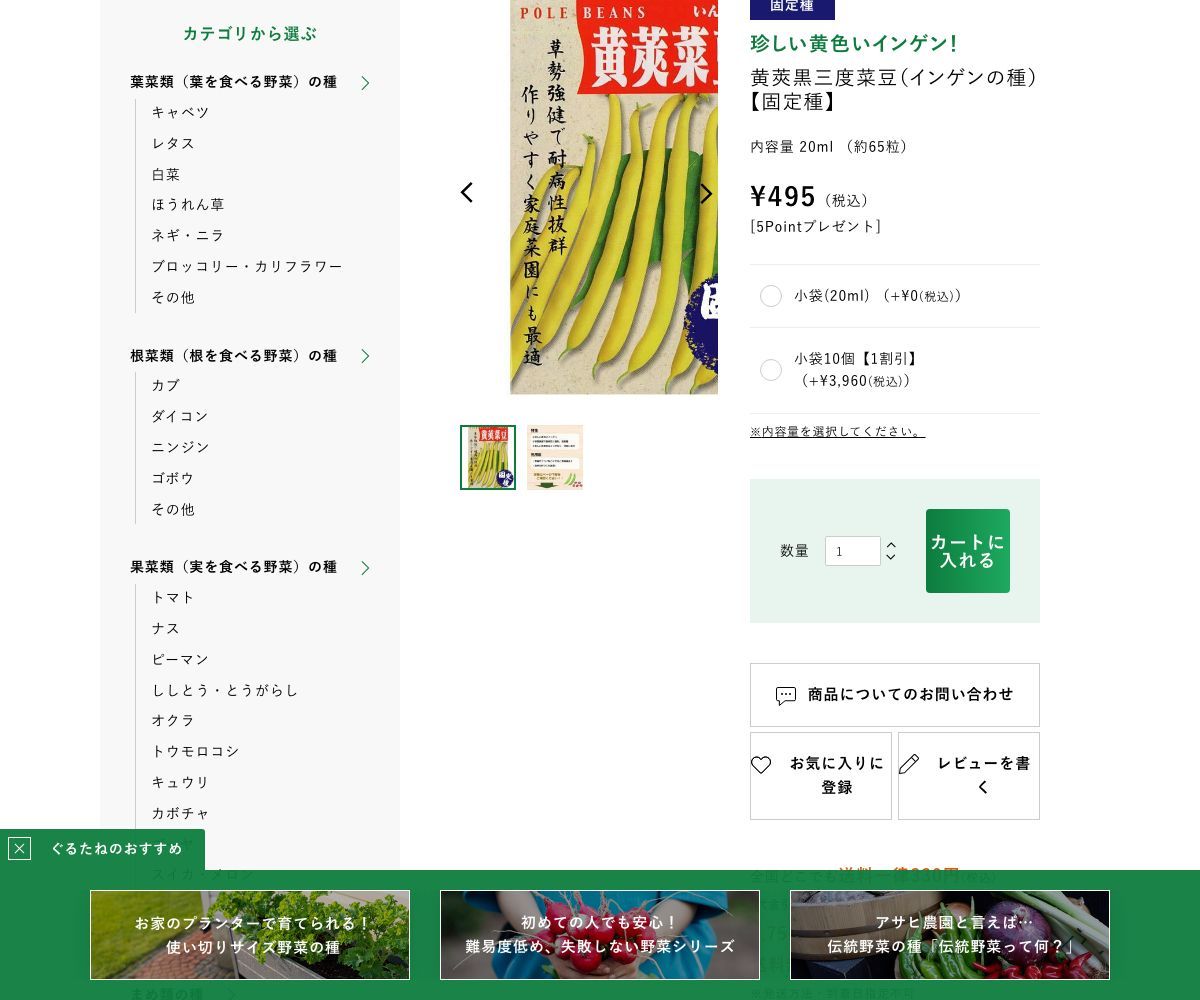Viewport: 1200px width, 1000px height.
Task: Go to the キャベツ category
Action: [181, 112]
